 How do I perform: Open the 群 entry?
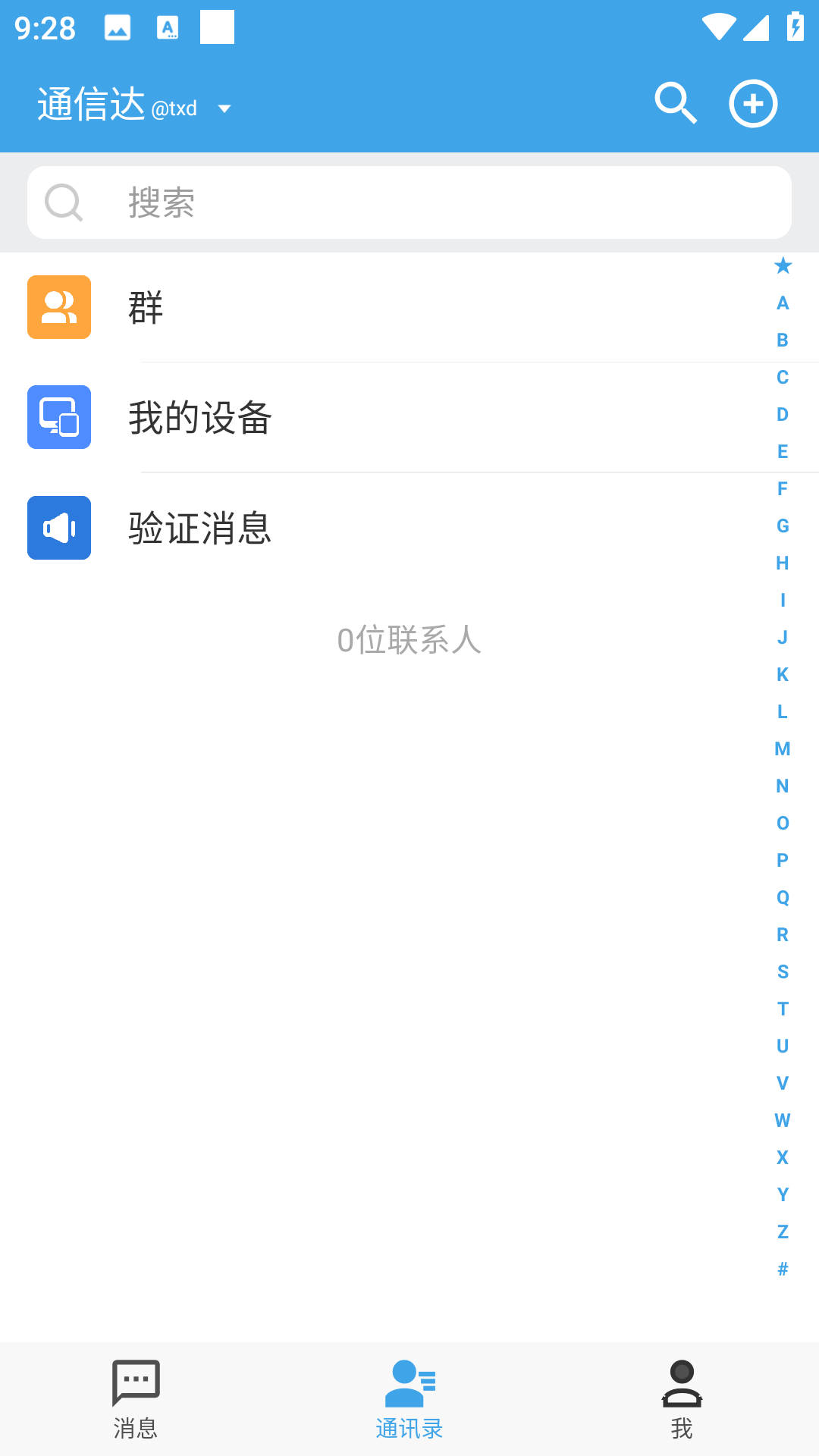[x=303, y=307]
